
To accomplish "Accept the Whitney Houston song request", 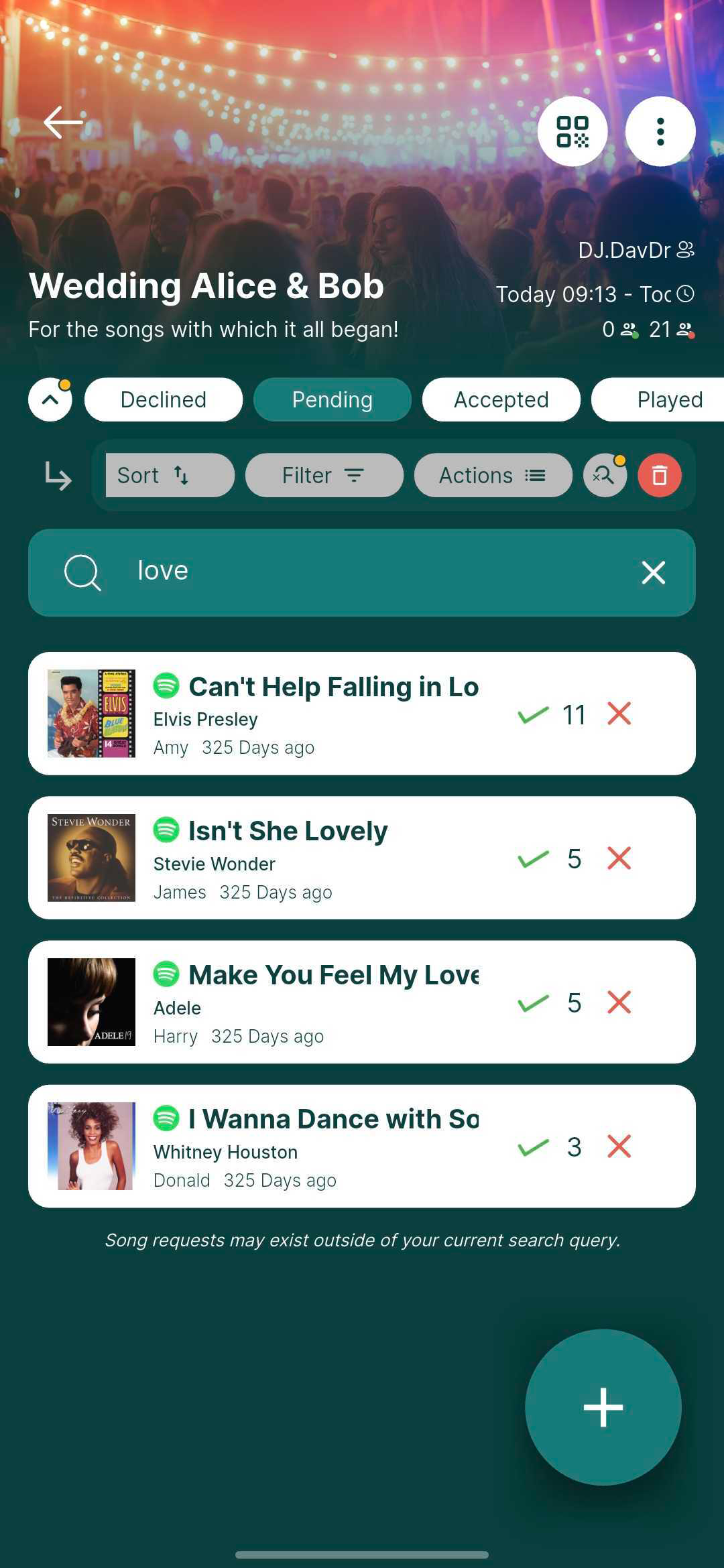I will click(534, 1147).
